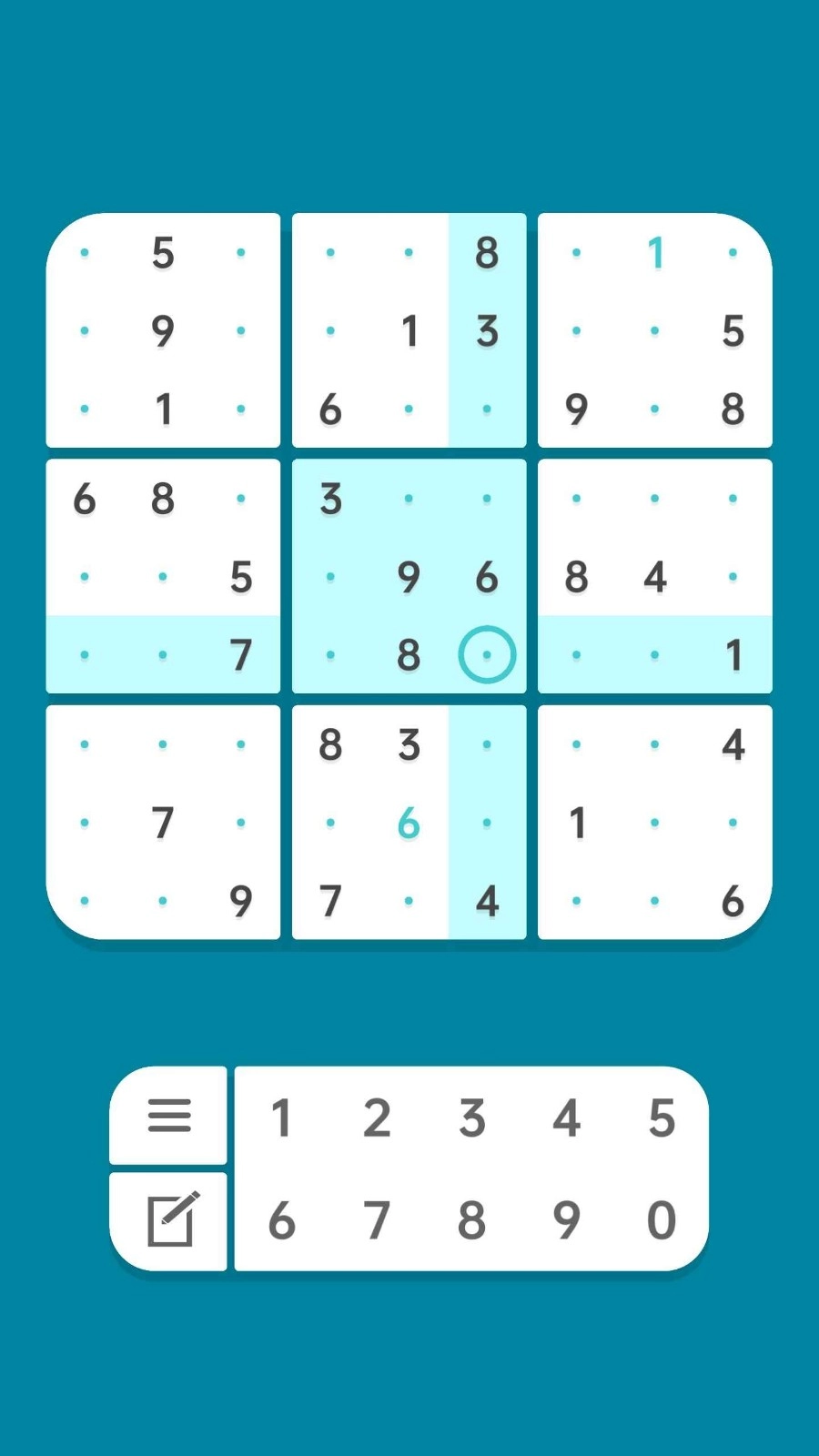This screenshot has width=819, height=1456.
Task: Enter digit 2 from the number pad
Action: coord(377,1117)
